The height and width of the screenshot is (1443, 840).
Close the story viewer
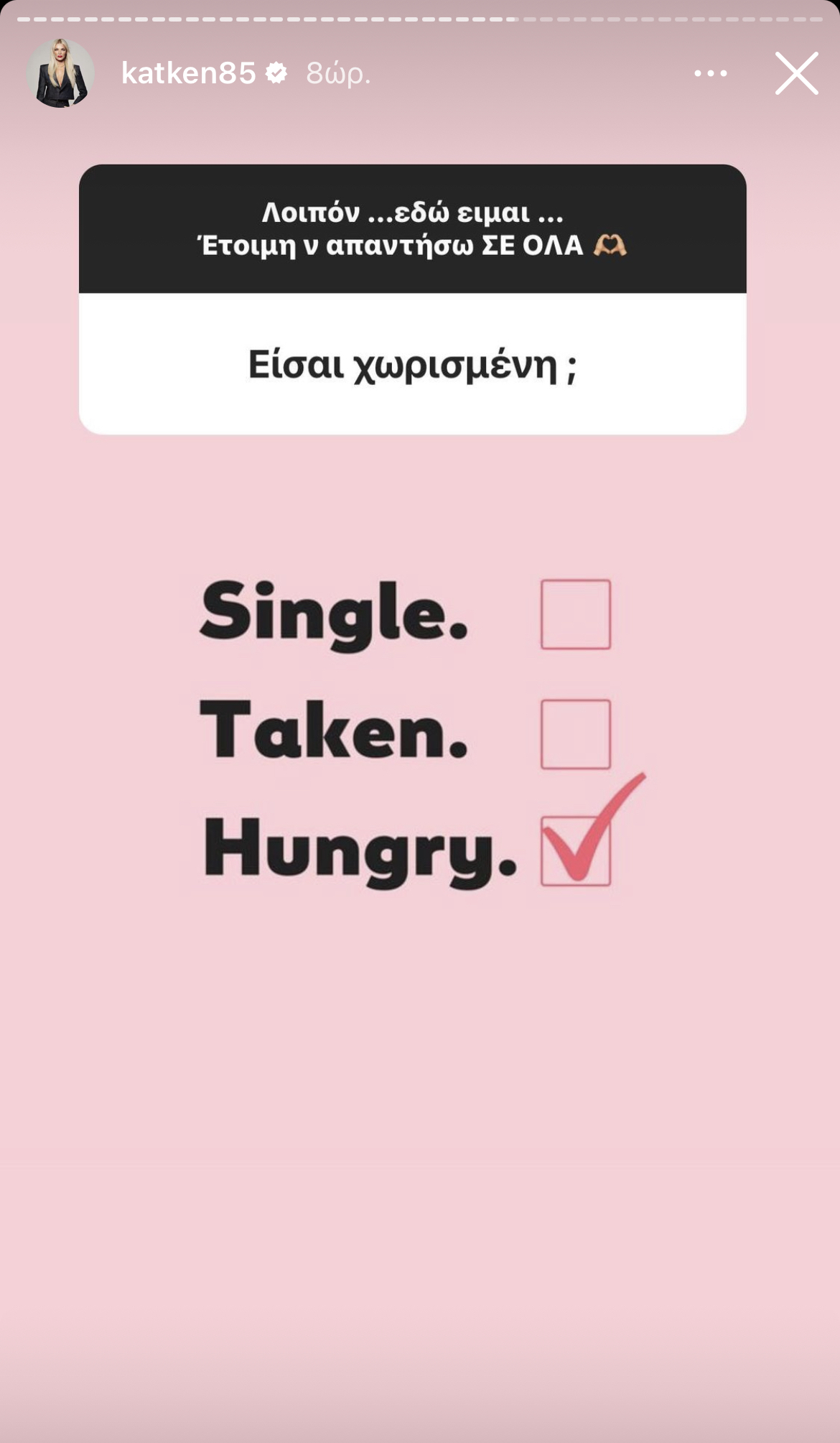click(796, 73)
